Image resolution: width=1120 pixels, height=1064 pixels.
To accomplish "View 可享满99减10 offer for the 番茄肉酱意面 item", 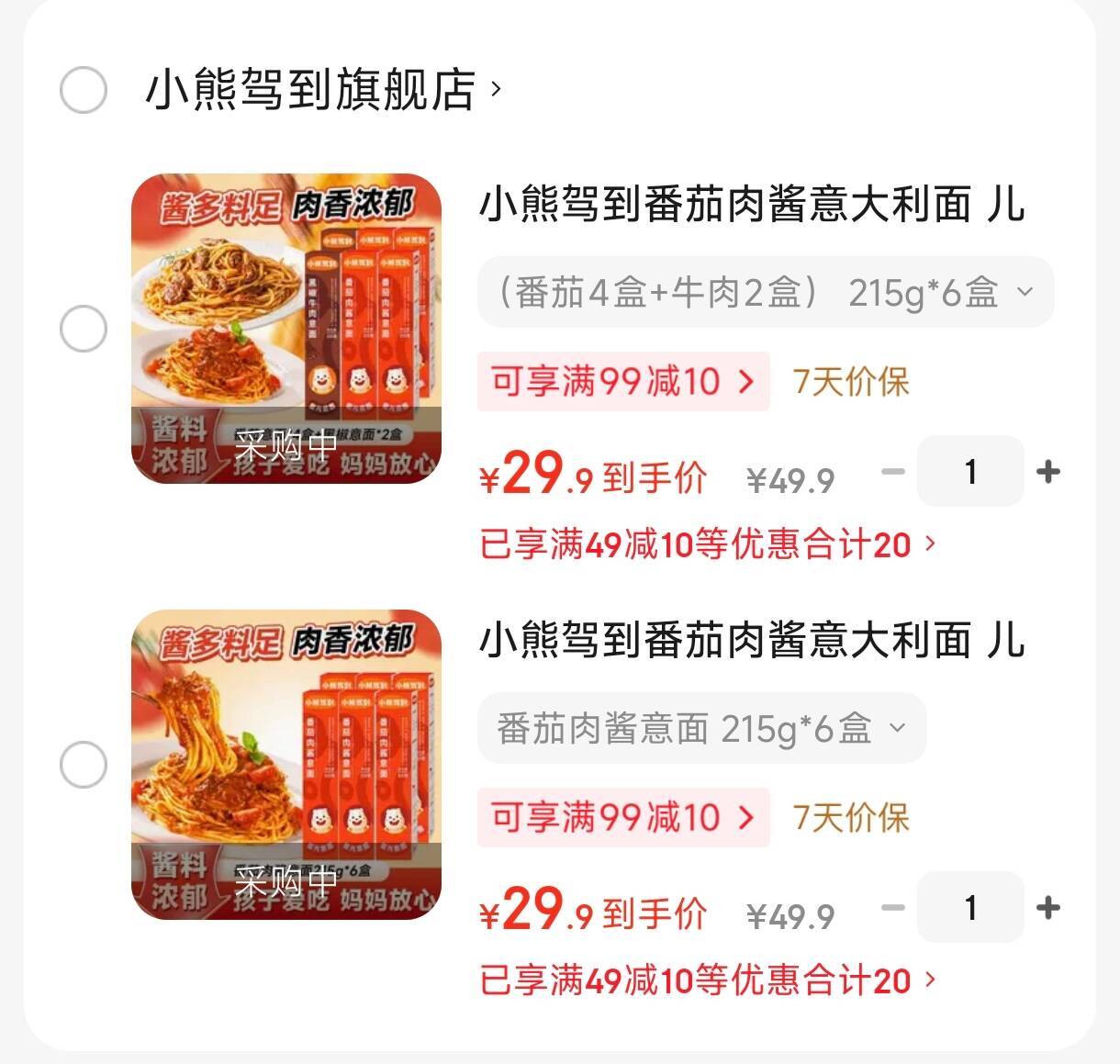I will click(x=622, y=817).
